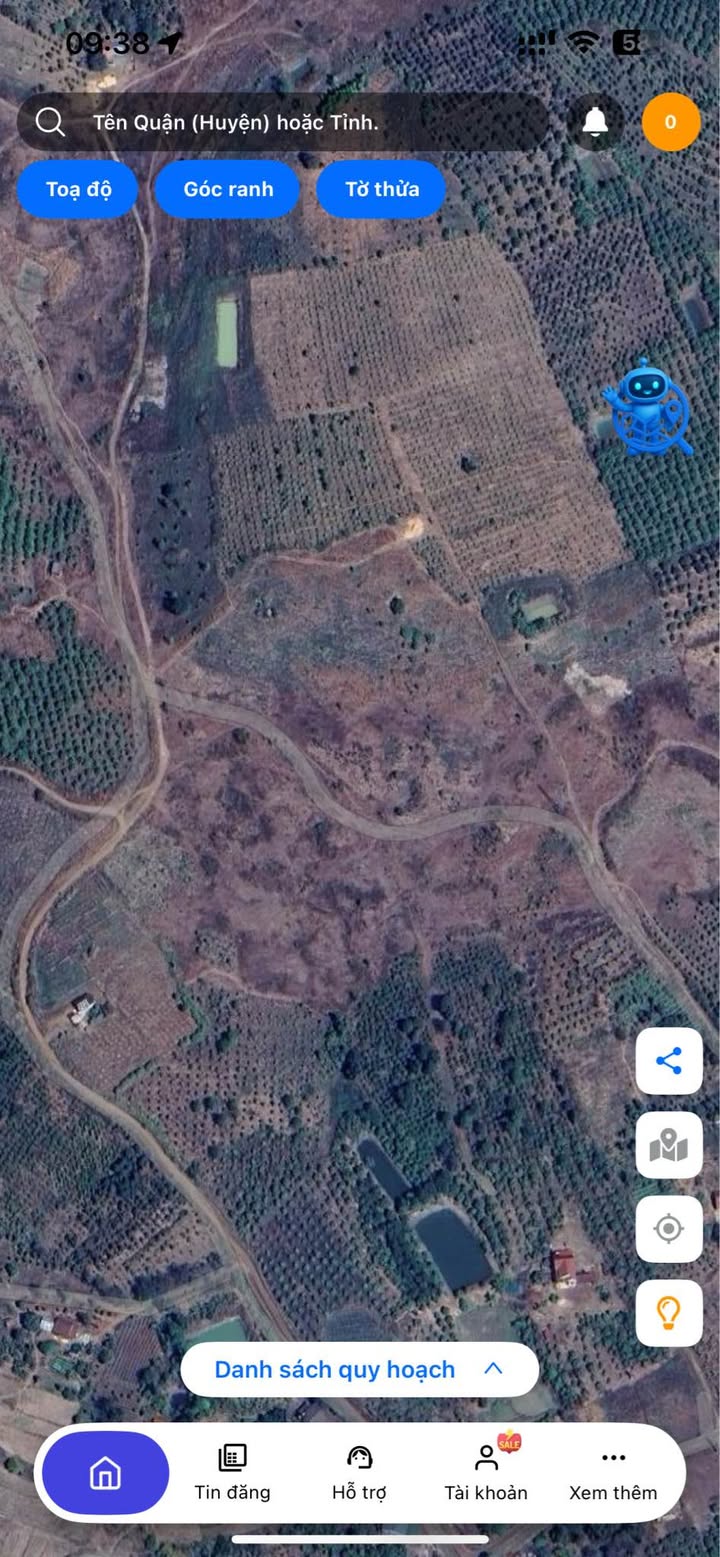
Task: Select the Tờ thửa chip
Action: pyautogui.click(x=381, y=189)
